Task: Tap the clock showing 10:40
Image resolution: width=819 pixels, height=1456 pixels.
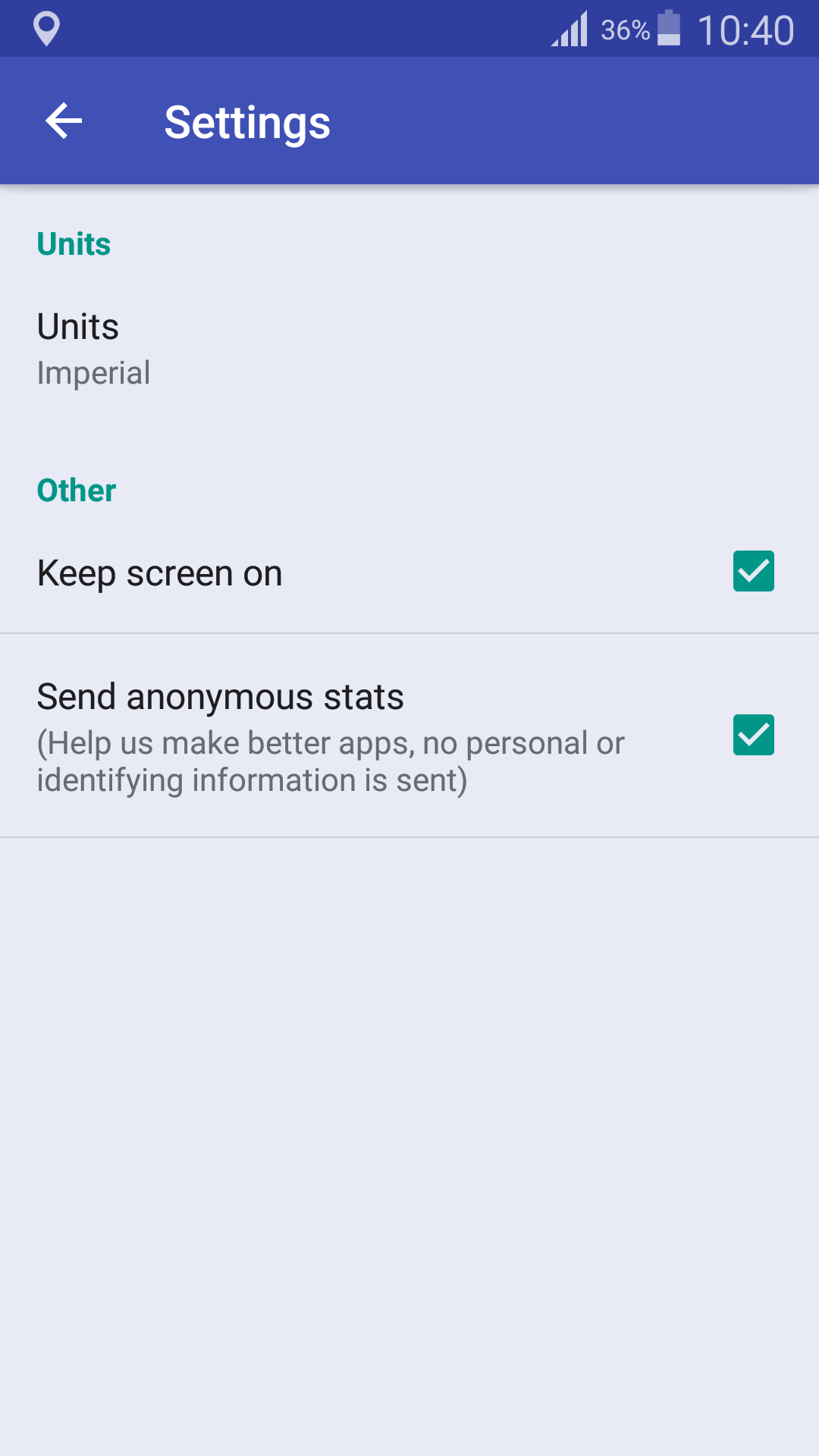Action: [x=747, y=29]
